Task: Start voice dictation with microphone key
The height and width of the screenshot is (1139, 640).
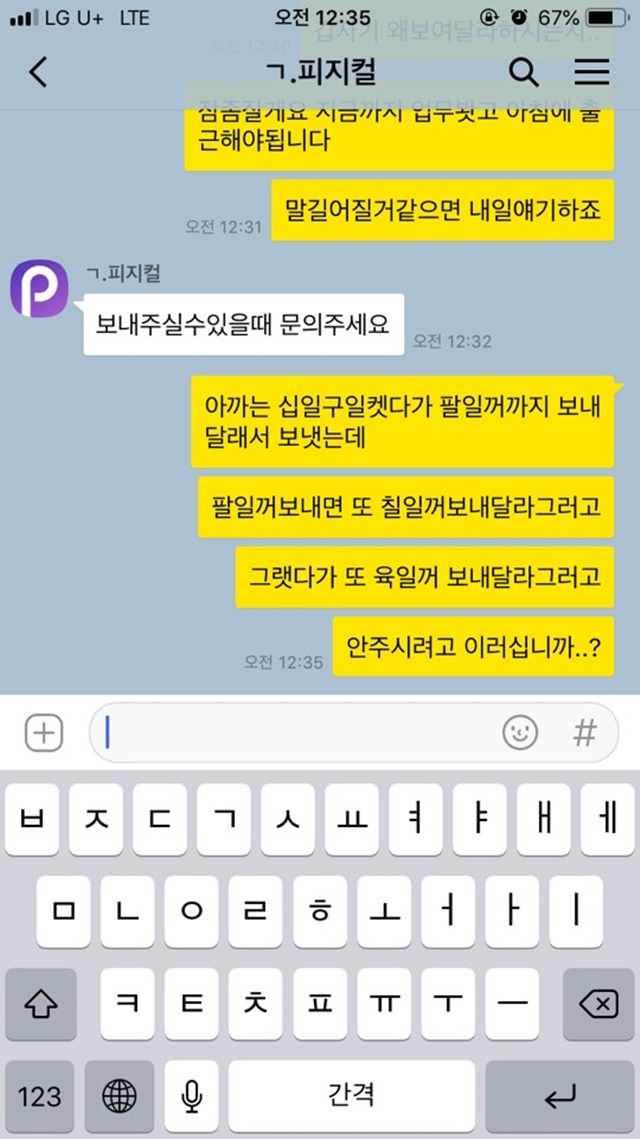Action: 191,1096
